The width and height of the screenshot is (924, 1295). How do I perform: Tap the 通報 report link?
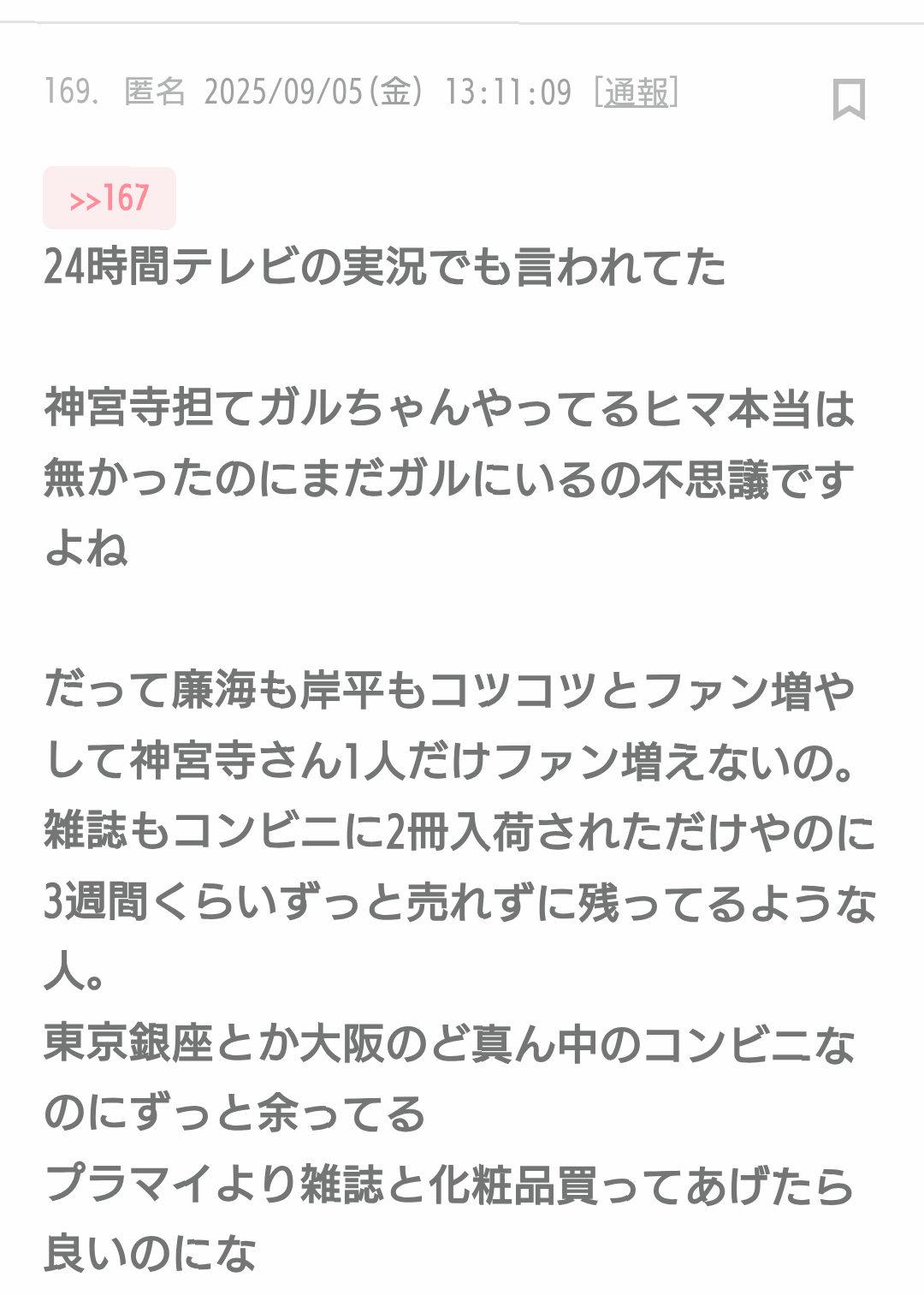click(x=637, y=92)
